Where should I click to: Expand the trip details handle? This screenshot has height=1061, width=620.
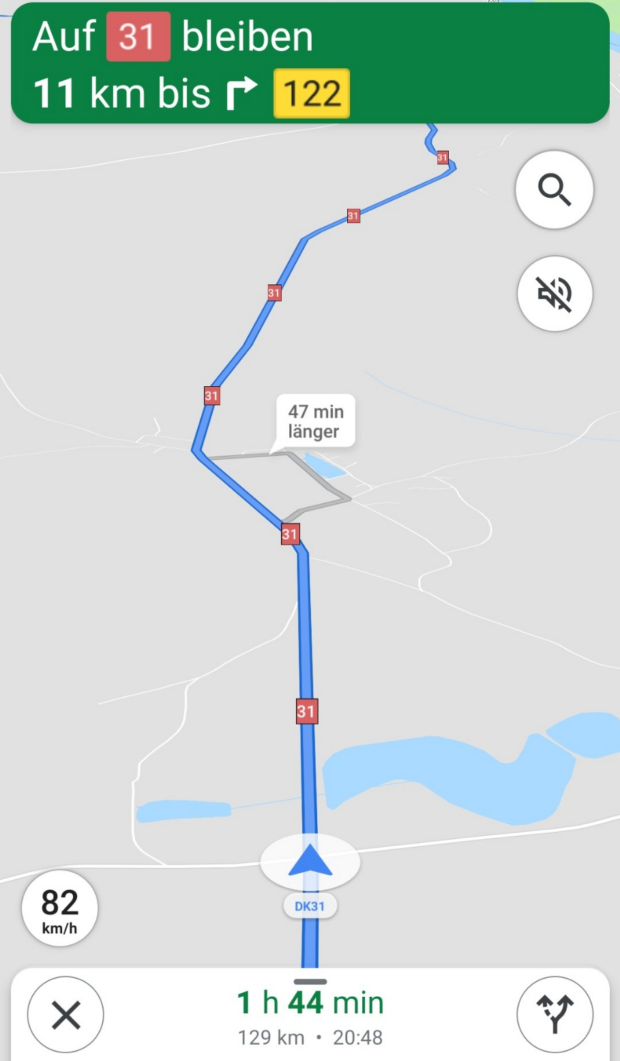pos(310,981)
